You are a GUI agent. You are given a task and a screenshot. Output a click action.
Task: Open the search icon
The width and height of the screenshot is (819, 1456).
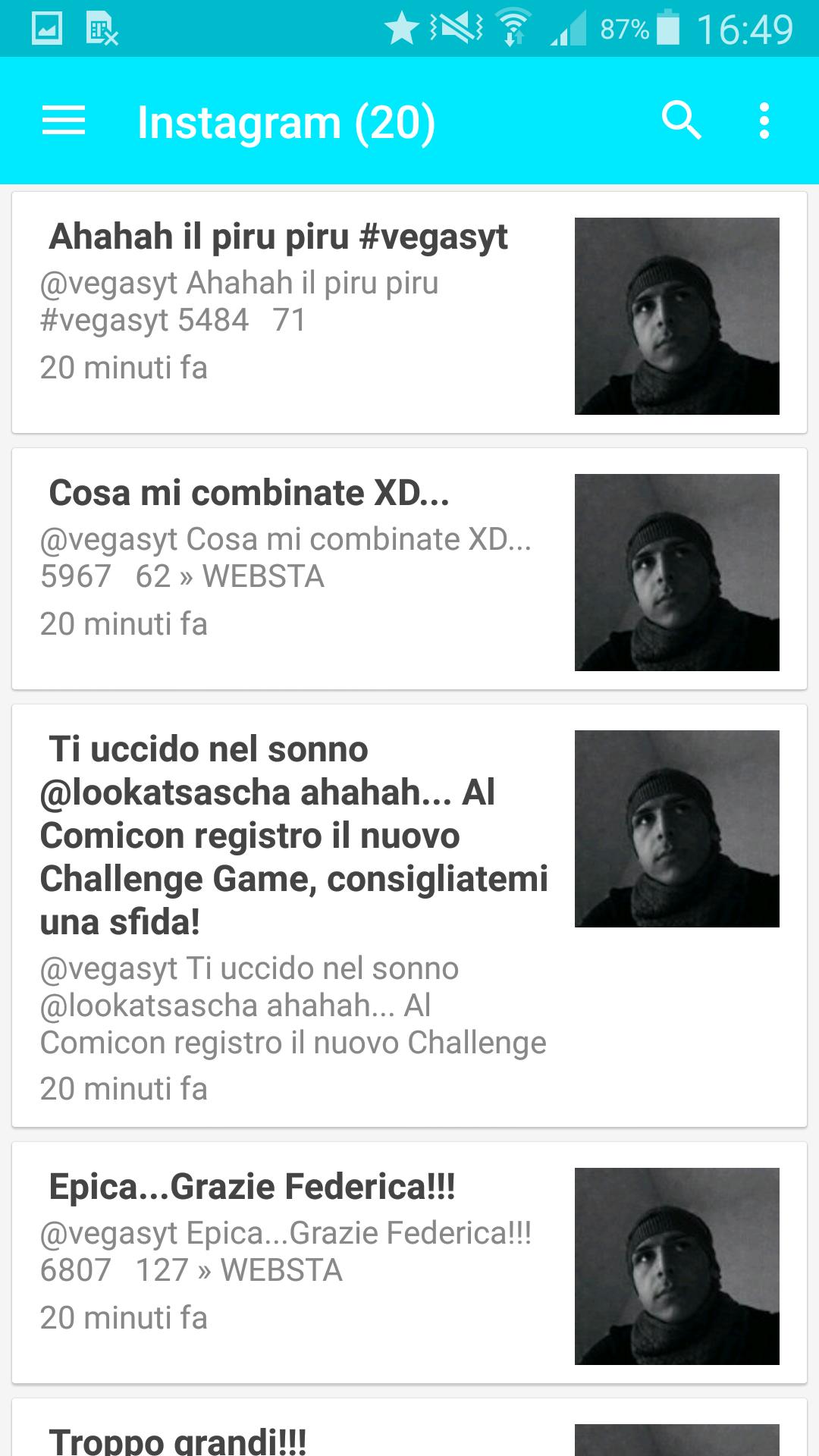click(x=681, y=121)
